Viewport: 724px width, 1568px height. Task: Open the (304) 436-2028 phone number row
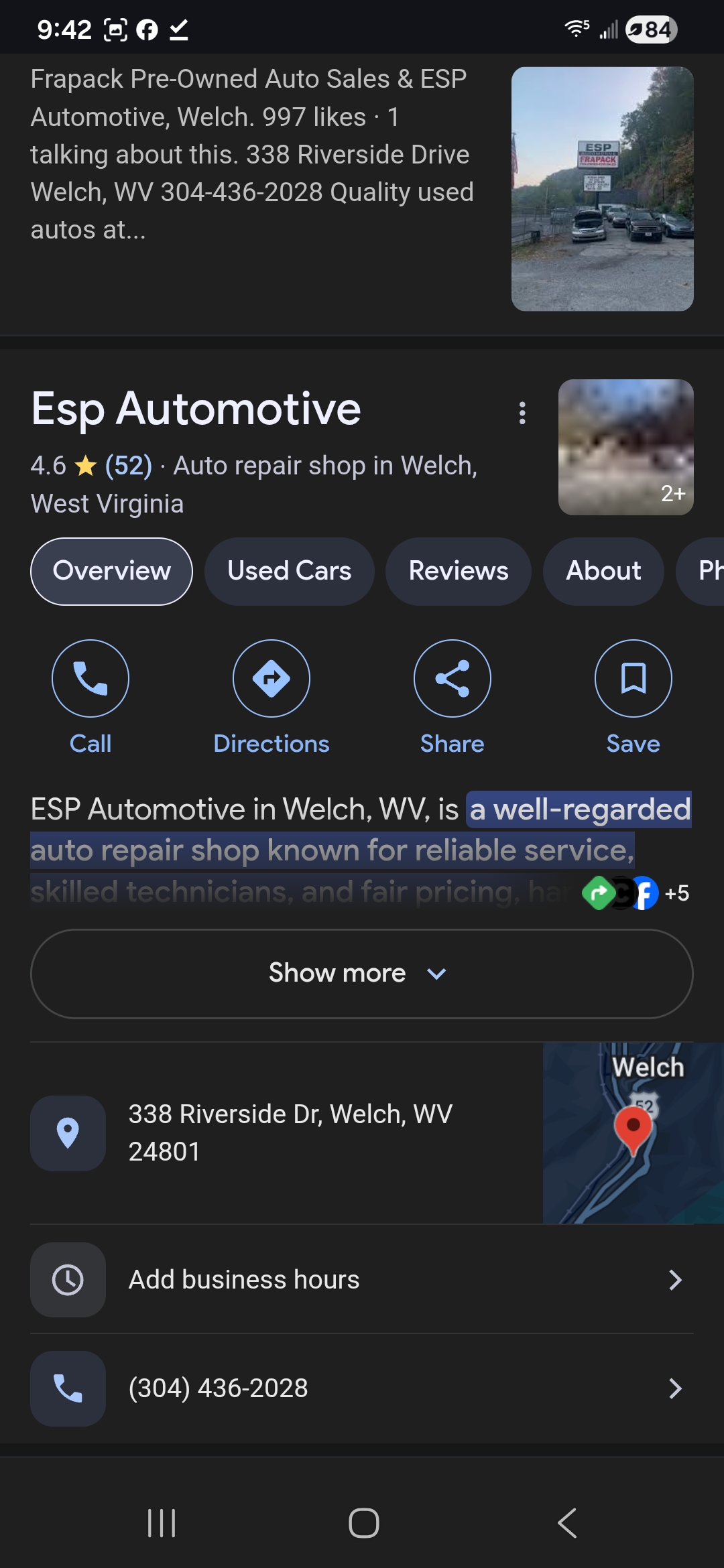point(362,1388)
